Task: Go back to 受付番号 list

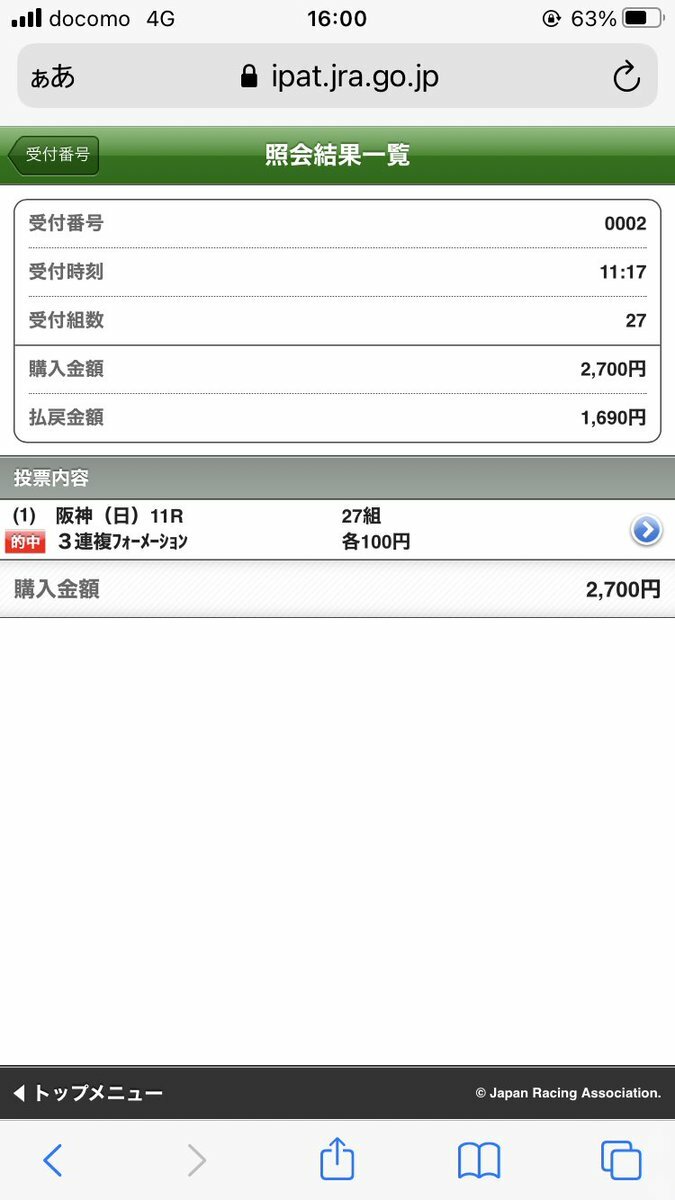Action: (53, 155)
